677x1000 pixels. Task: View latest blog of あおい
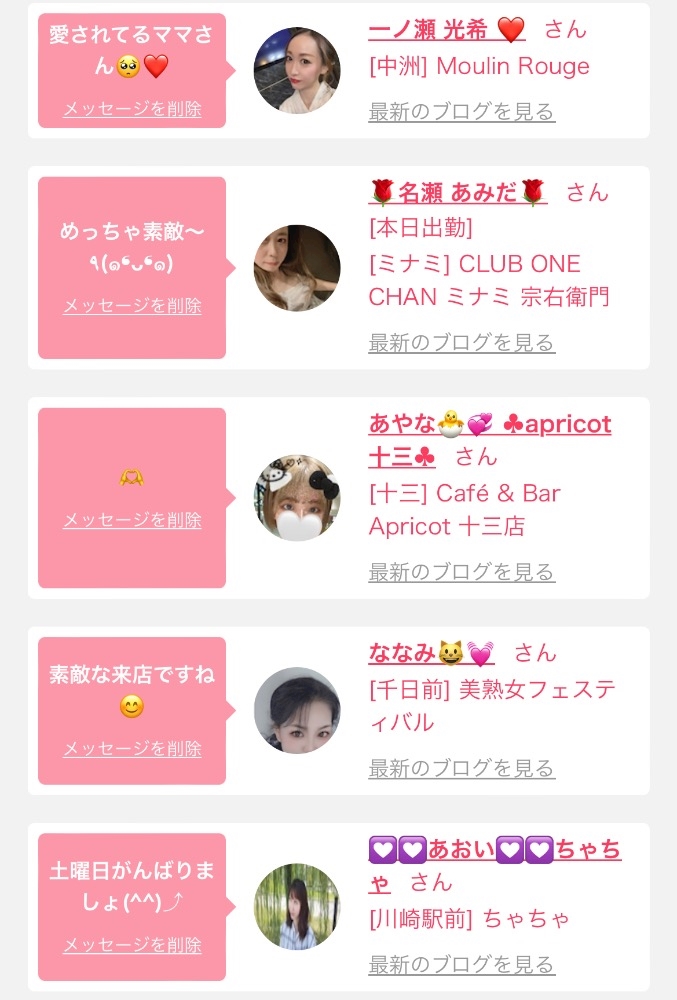coord(461,965)
